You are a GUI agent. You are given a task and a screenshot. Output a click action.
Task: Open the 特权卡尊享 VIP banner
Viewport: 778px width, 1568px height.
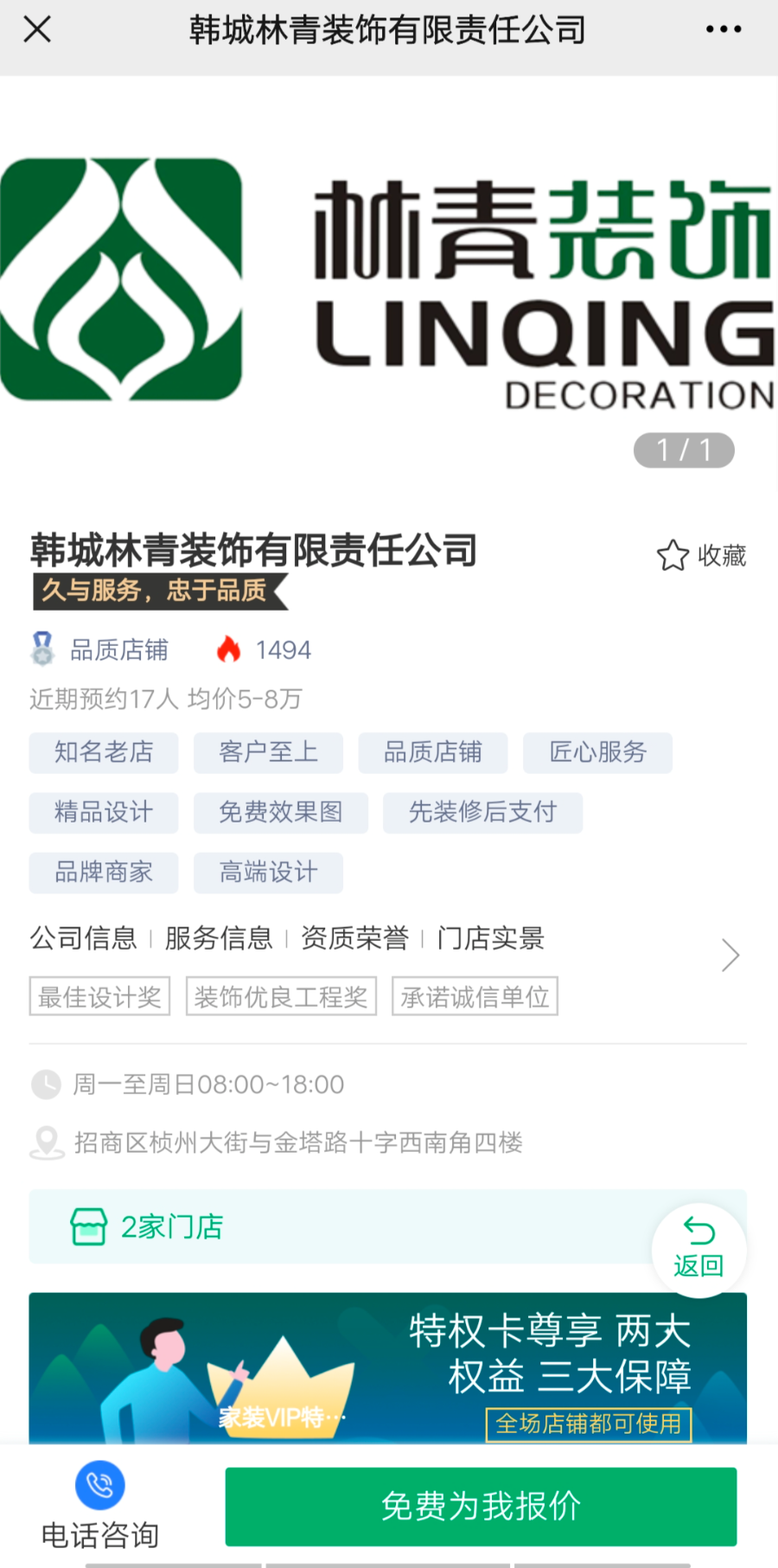coord(387,1368)
